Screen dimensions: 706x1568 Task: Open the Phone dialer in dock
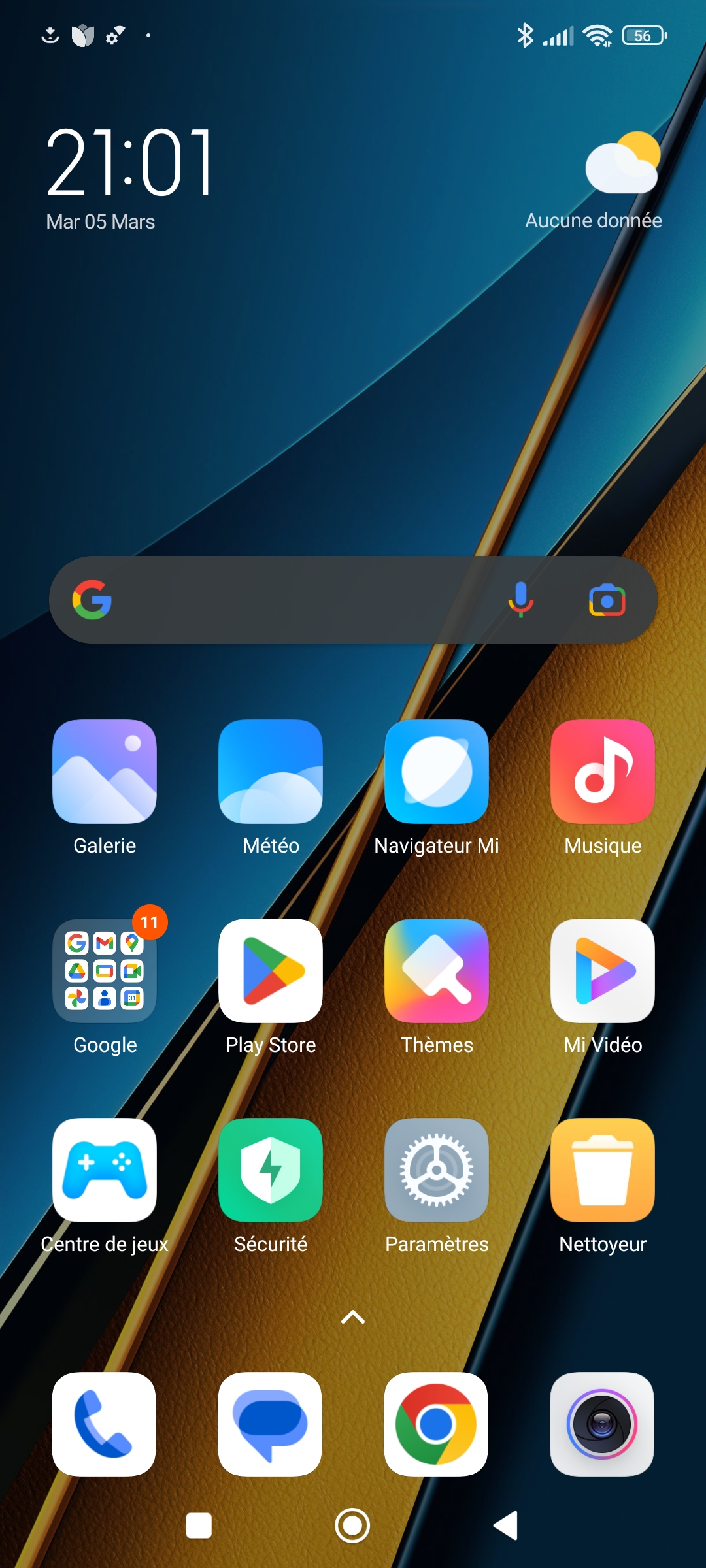(x=105, y=1424)
